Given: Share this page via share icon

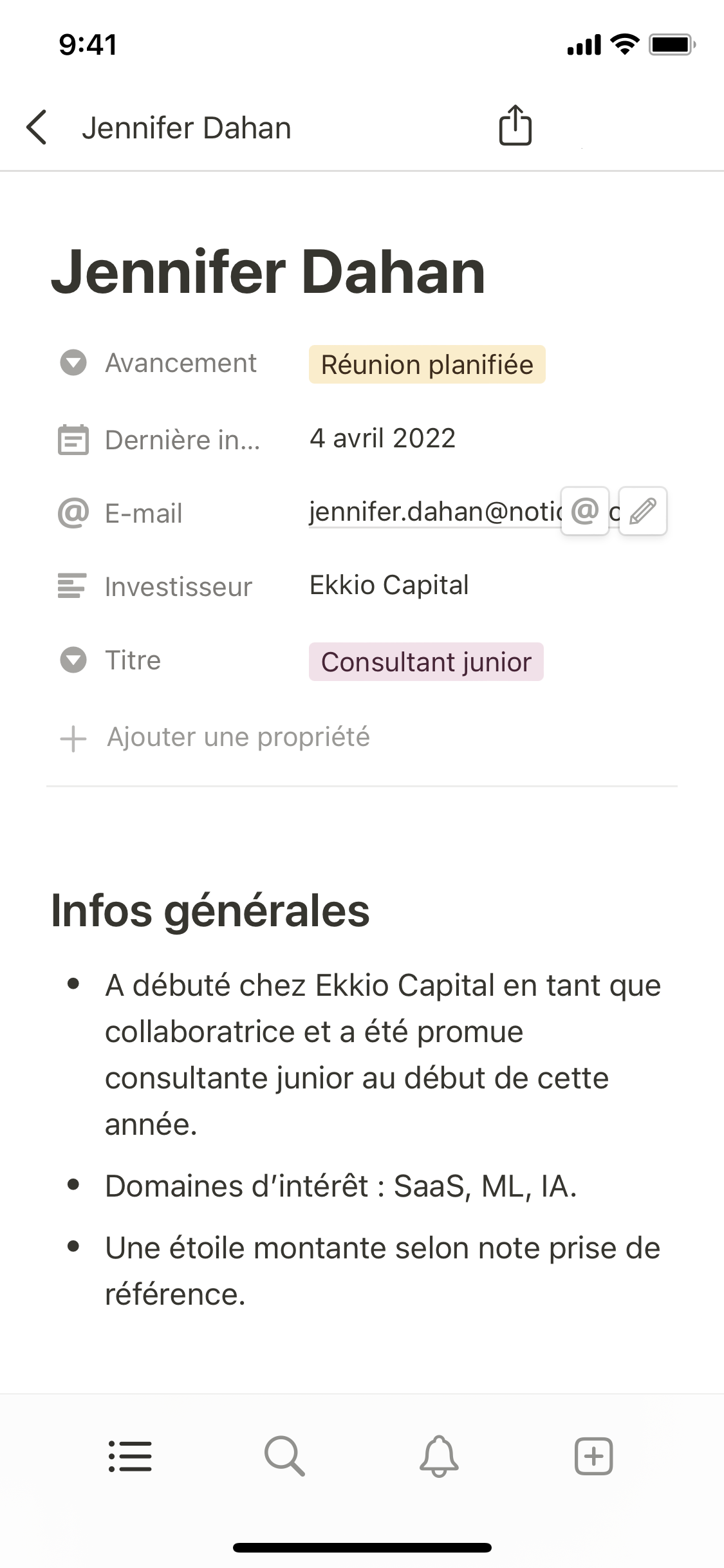Looking at the screenshot, I should coord(515,126).
